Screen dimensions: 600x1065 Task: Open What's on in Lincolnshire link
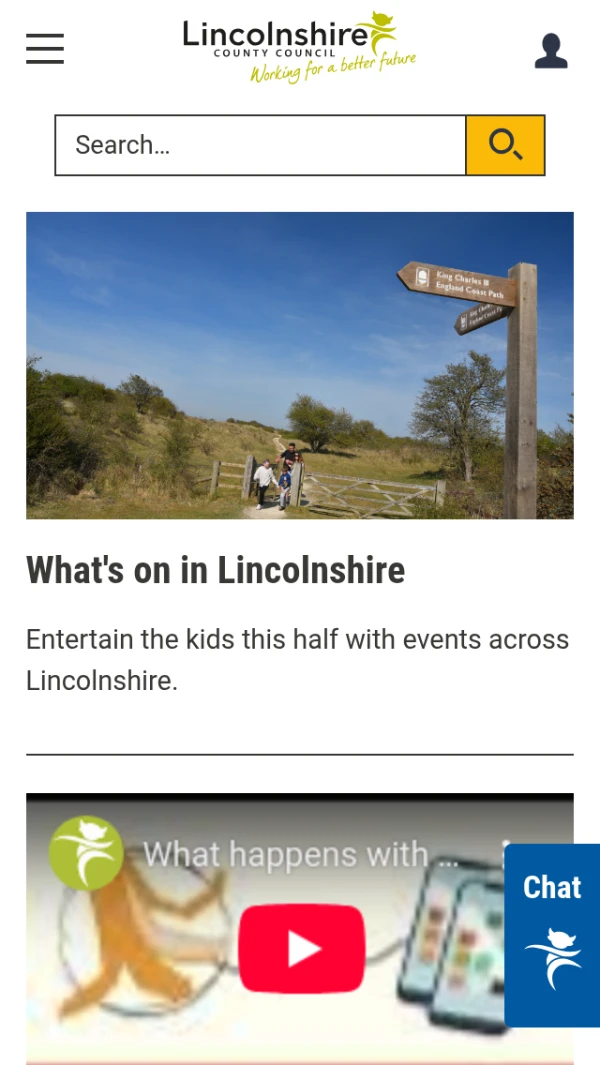point(216,570)
